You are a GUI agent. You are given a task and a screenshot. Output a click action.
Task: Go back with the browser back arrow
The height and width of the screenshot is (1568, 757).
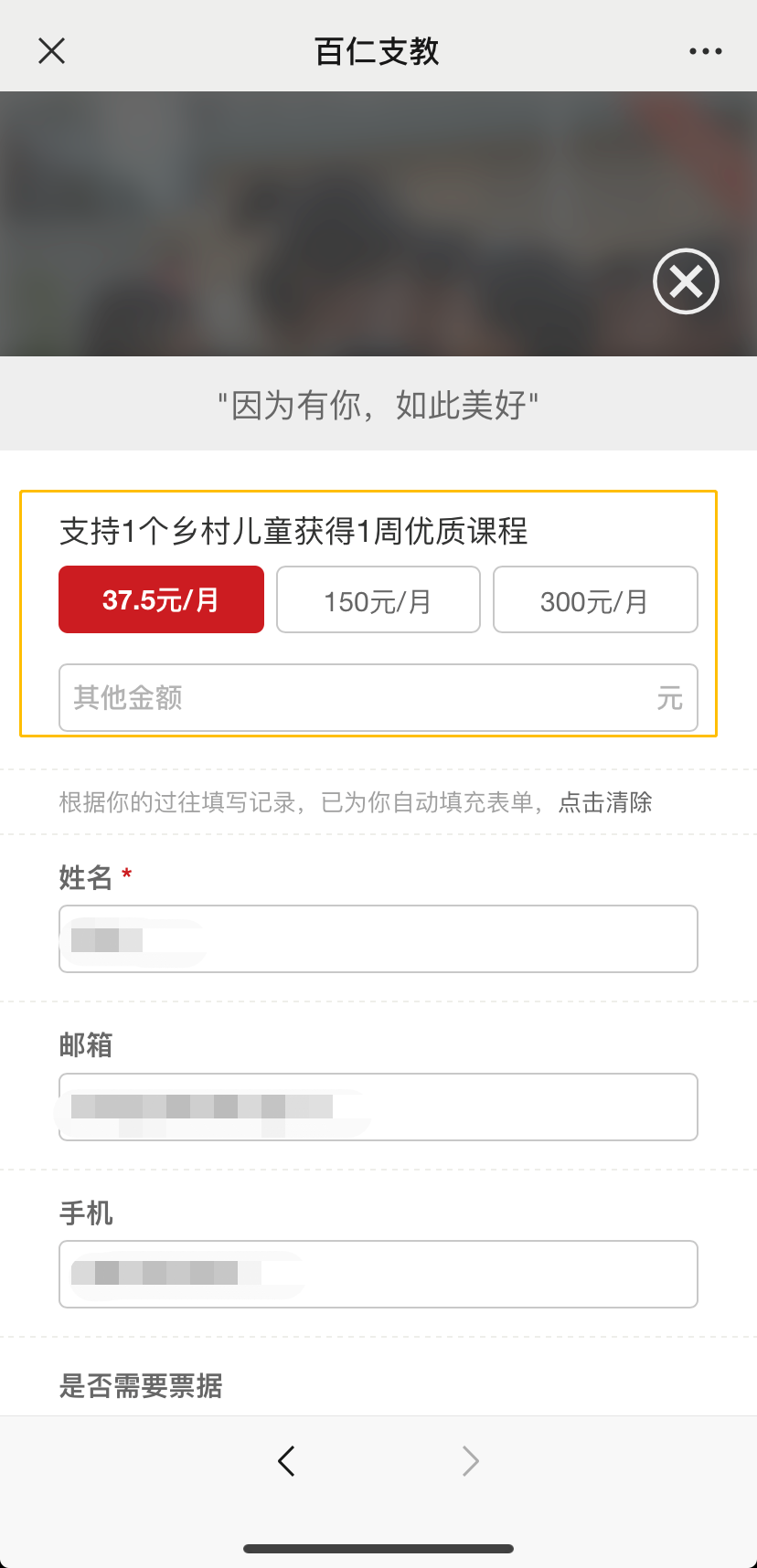pyautogui.click(x=286, y=1461)
